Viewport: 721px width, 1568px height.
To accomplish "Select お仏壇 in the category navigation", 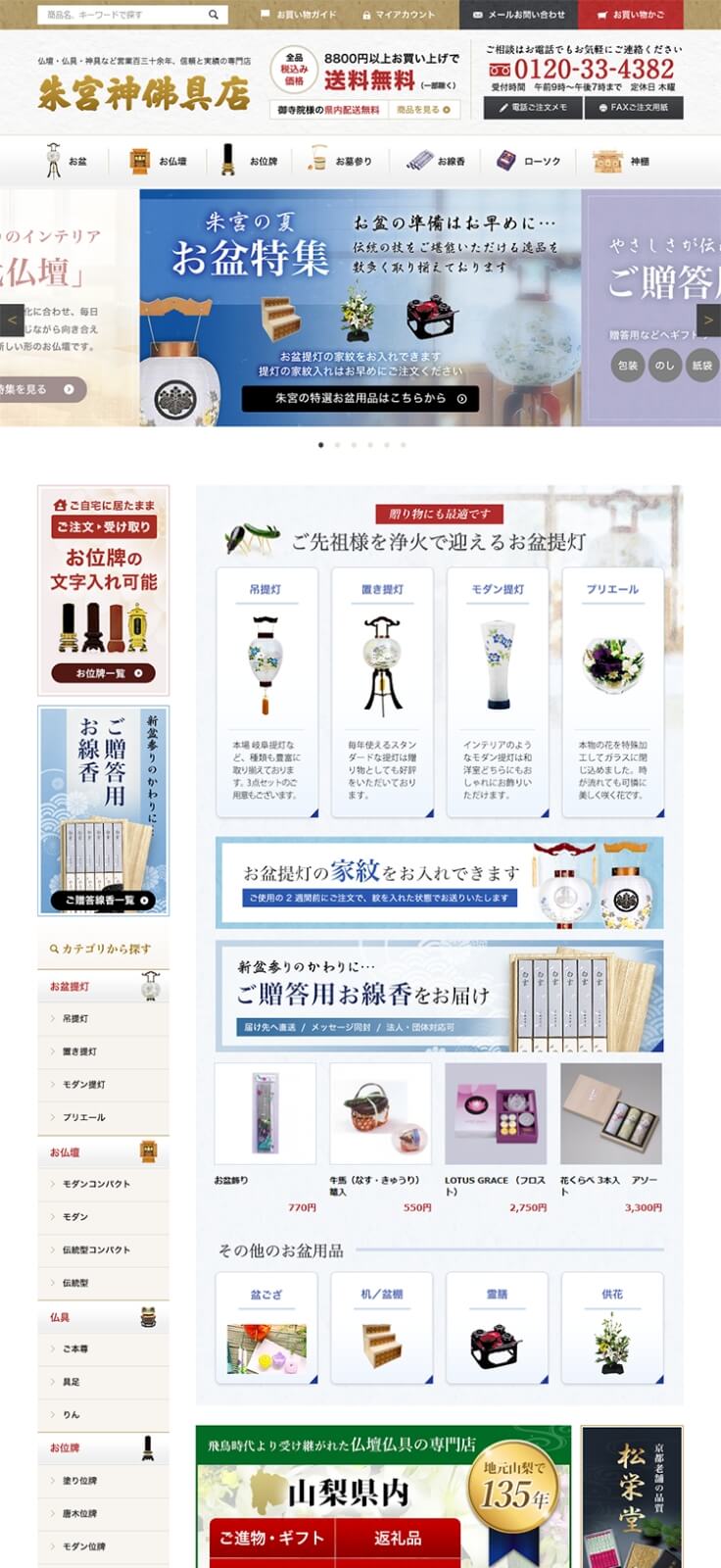I will [158, 161].
